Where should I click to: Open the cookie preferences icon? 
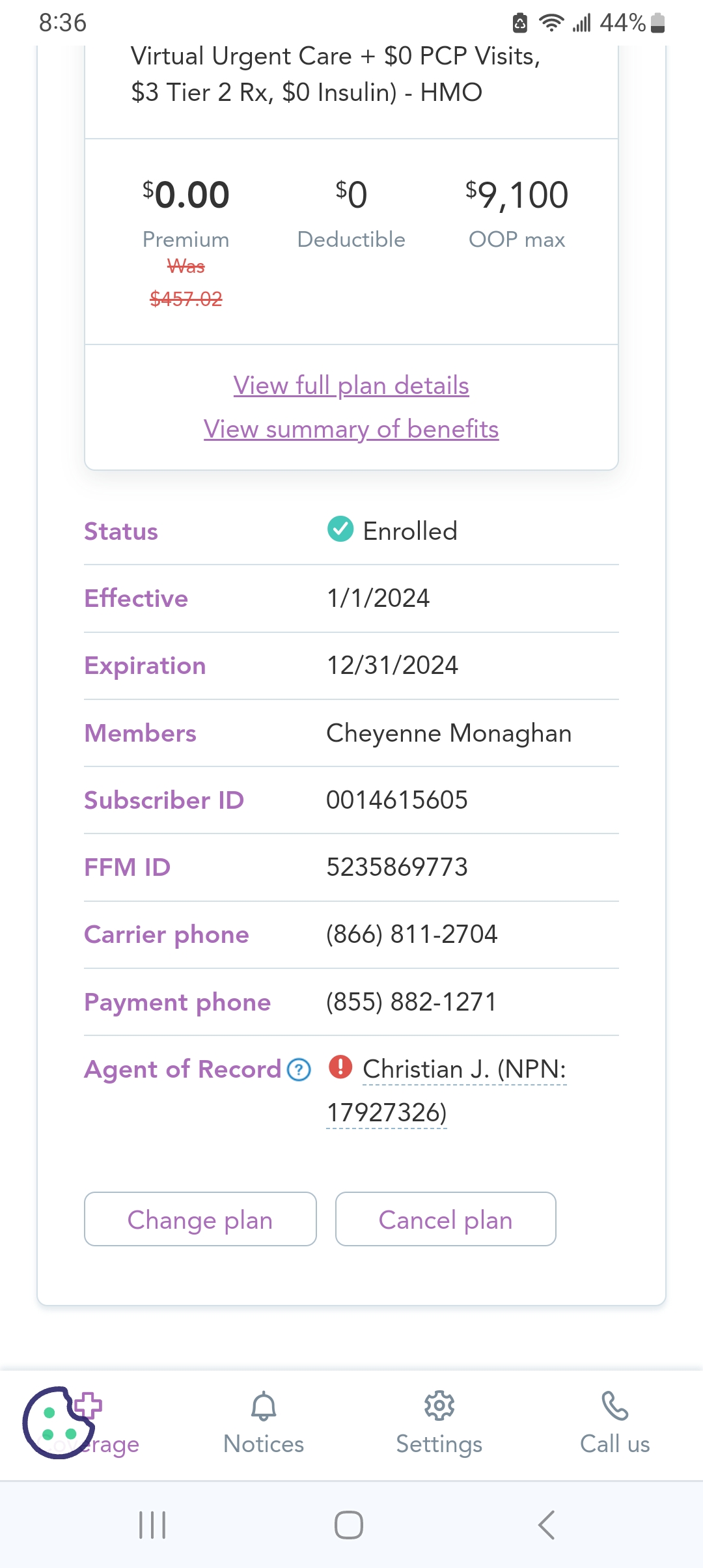pos(57,1423)
